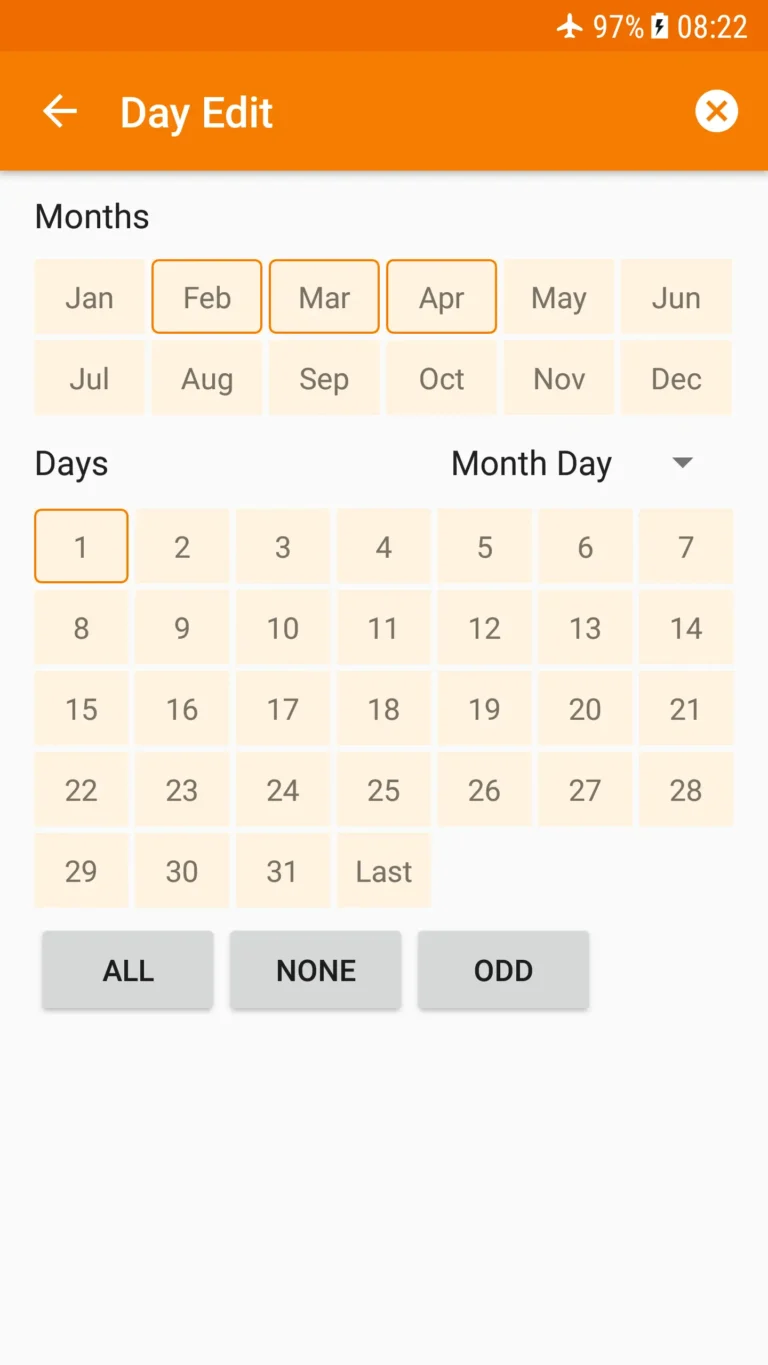Toggle day 28 in the days grid

point(686,790)
